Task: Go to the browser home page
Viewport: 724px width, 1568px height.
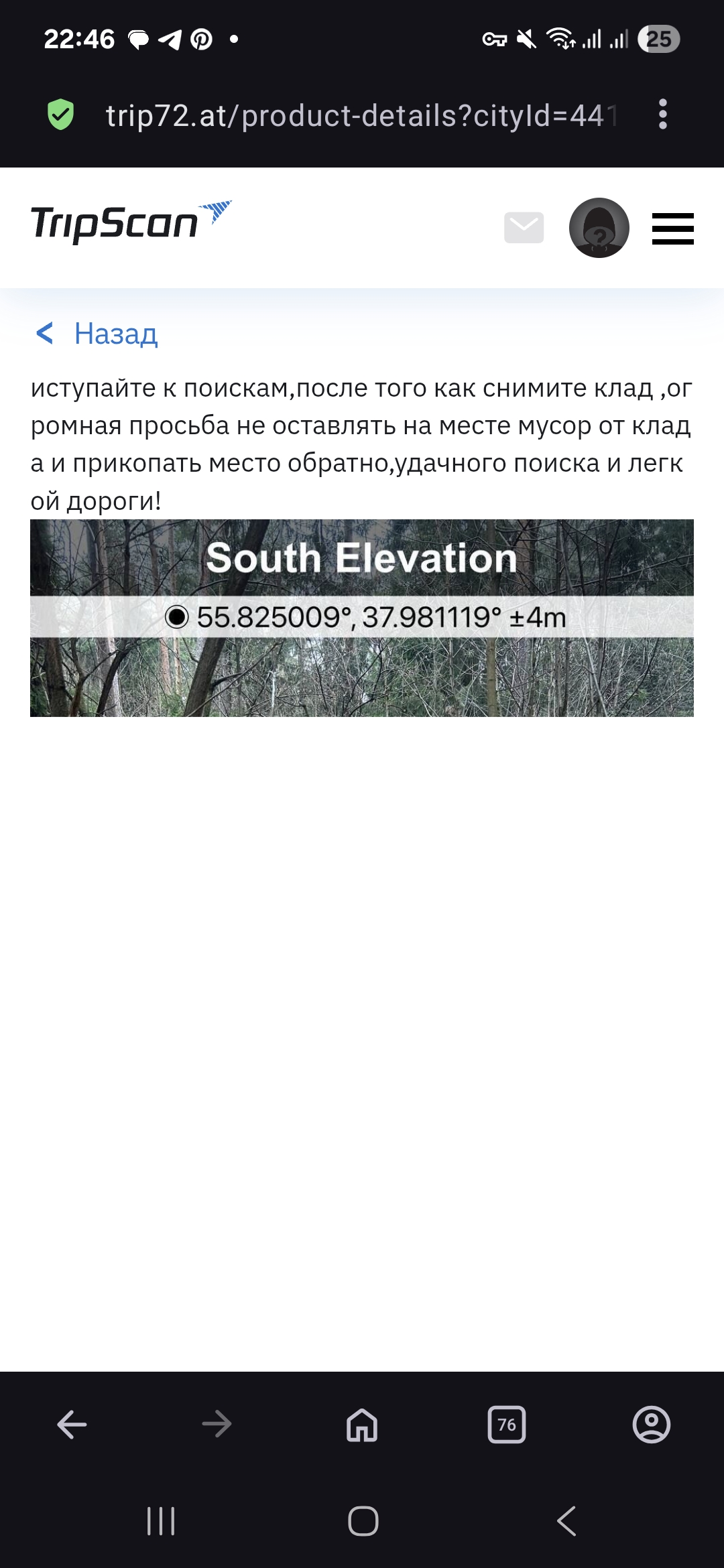Action: coord(362,1424)
